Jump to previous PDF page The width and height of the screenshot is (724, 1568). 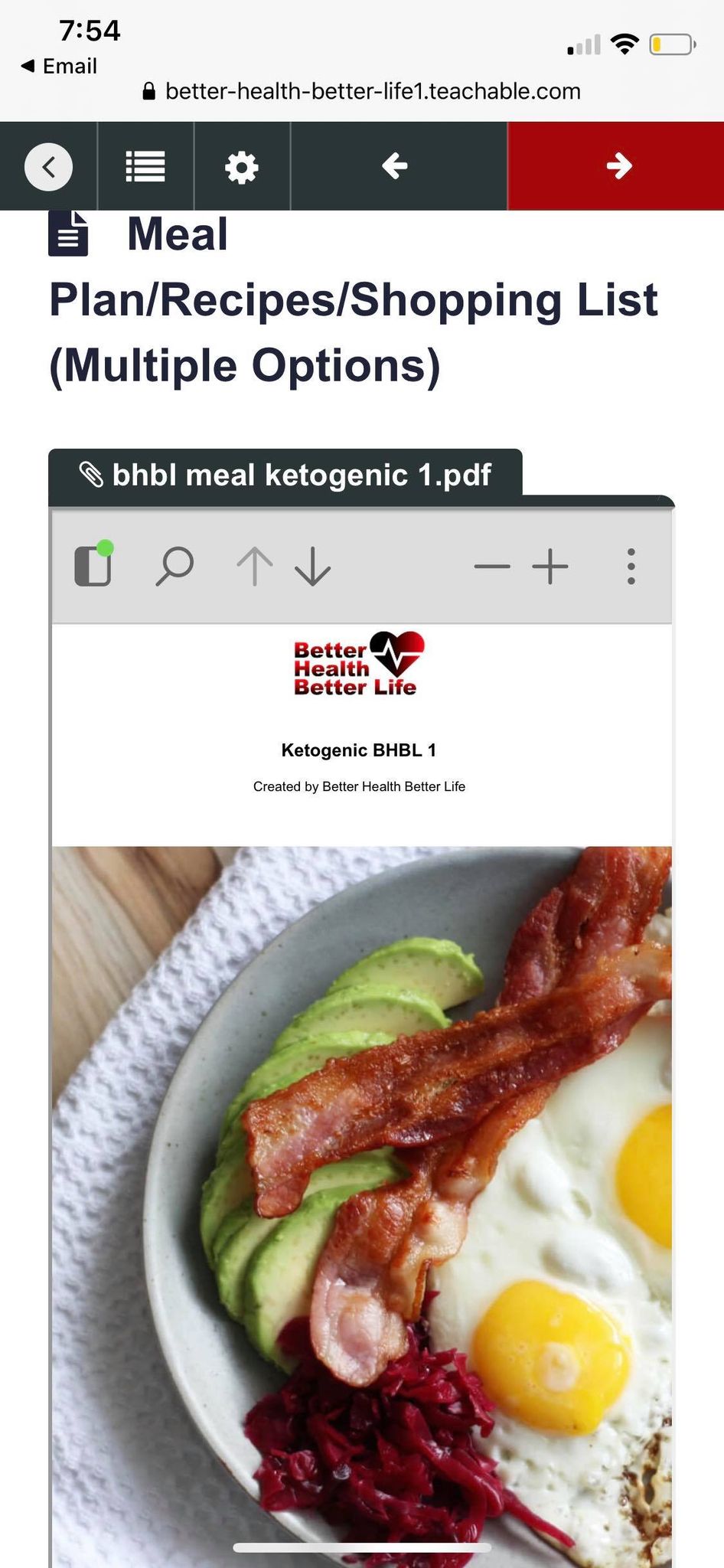tap(254, 566)
